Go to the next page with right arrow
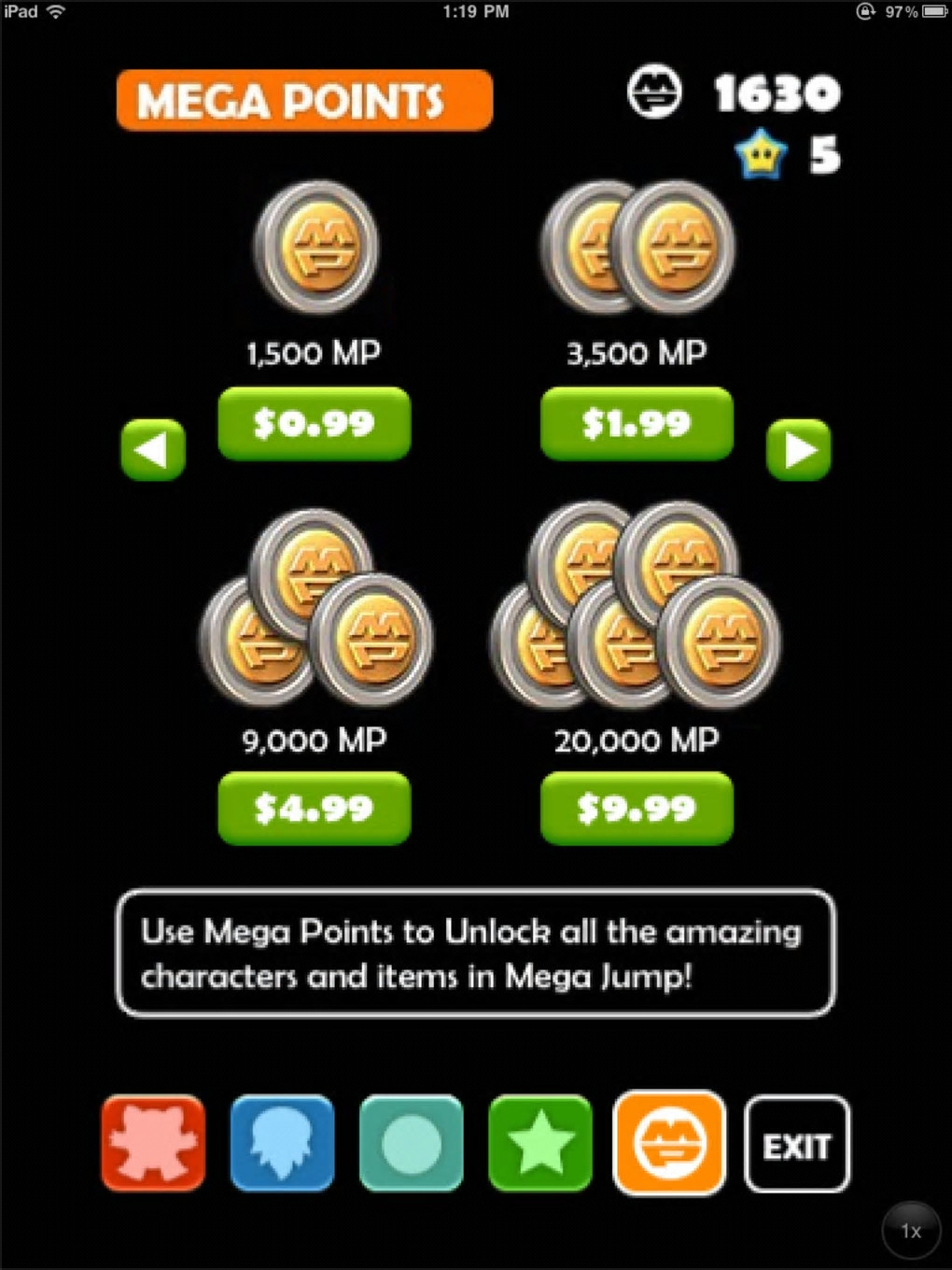 pyautogui.click(x=798, y=450)
